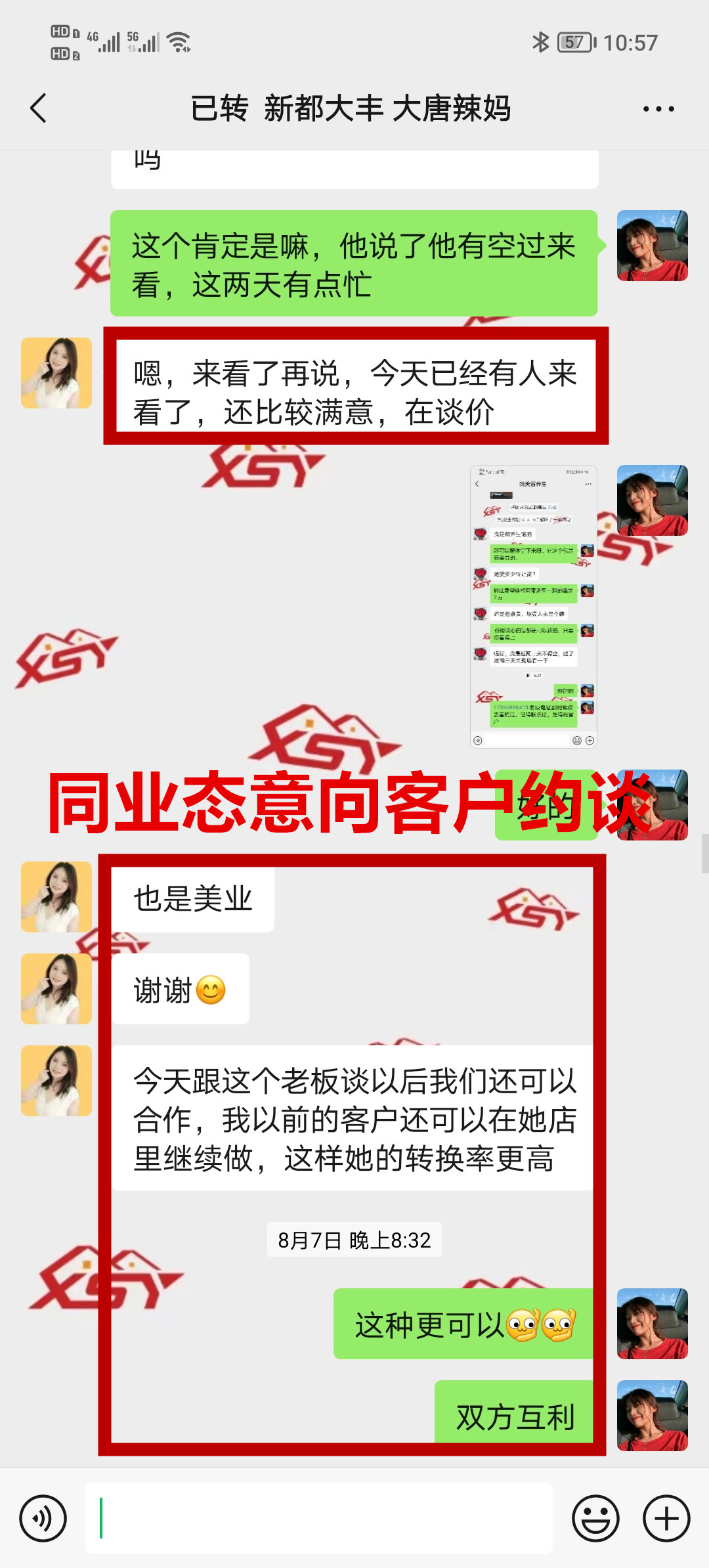Open avatar beside the 双方互利 message

tap(652, 1416)
